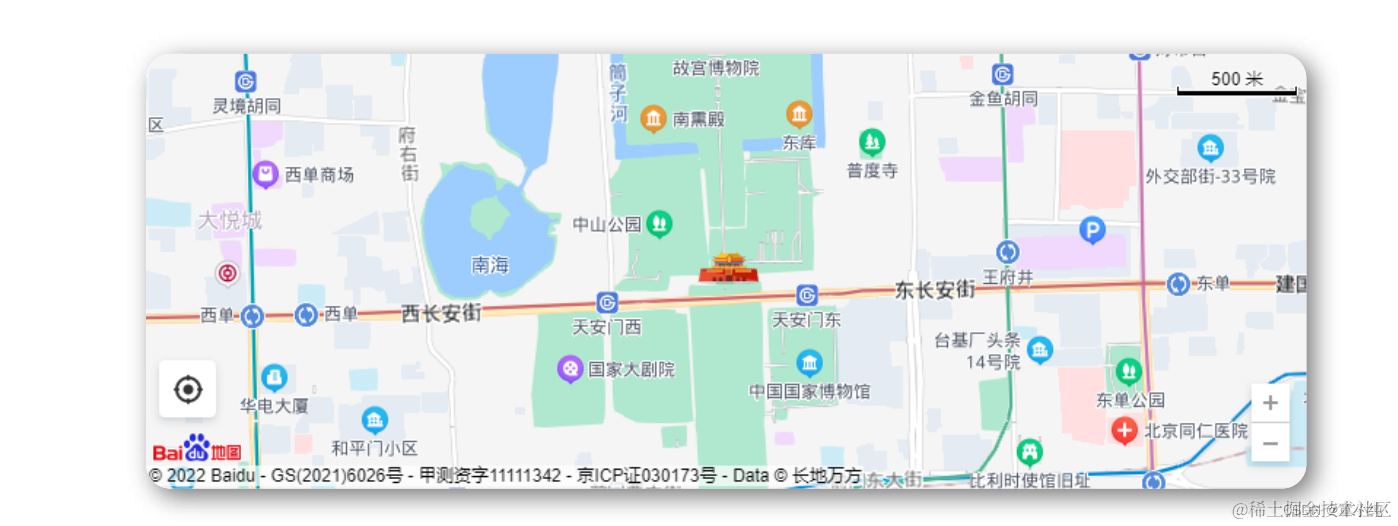Zoom in with the plus button
This screenshot has width=1398, height=526.
pyautogui.click(x=1270, y=403)
